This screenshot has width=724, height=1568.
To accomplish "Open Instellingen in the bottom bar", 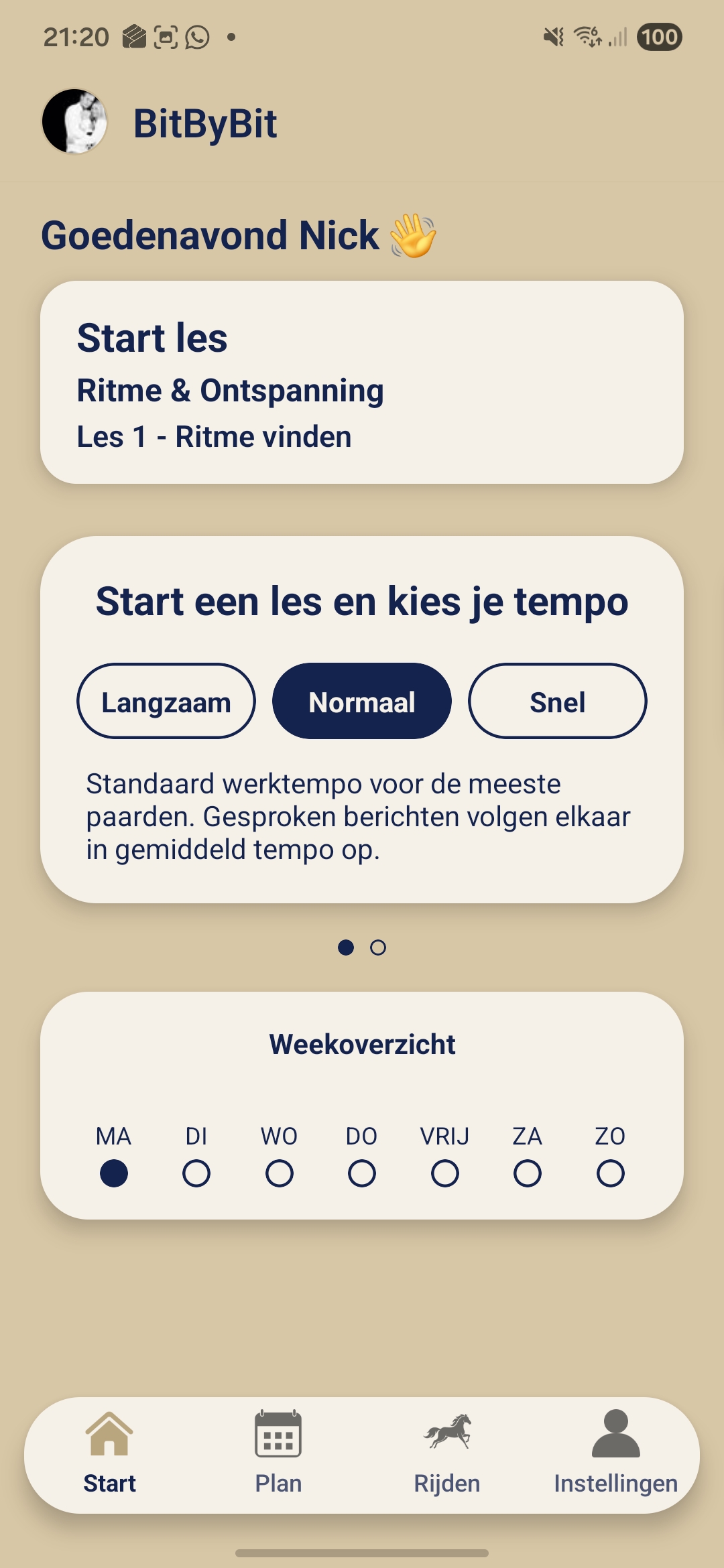I will [x=615, y=1454].
